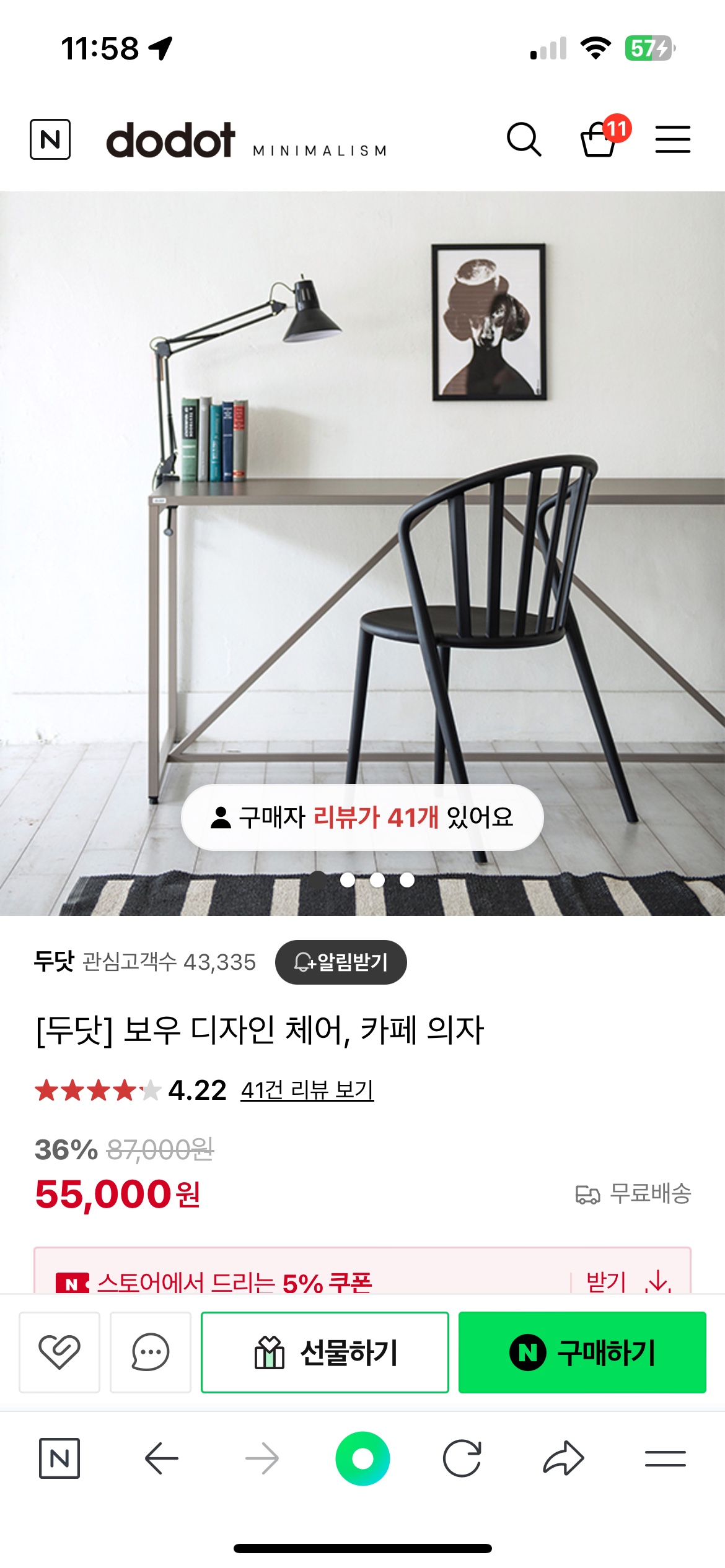View the 41건 리뷰 보기 link
The width and height of the screenshot is (725, 1568).
307,1090
